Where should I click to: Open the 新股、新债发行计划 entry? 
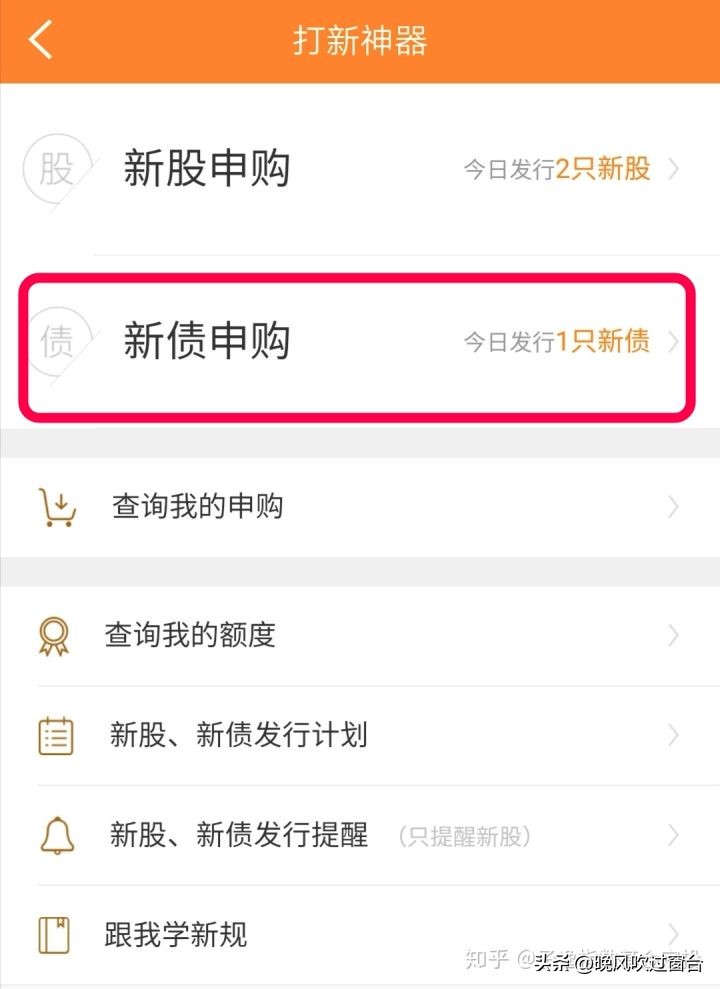click(x=240, y=734)
